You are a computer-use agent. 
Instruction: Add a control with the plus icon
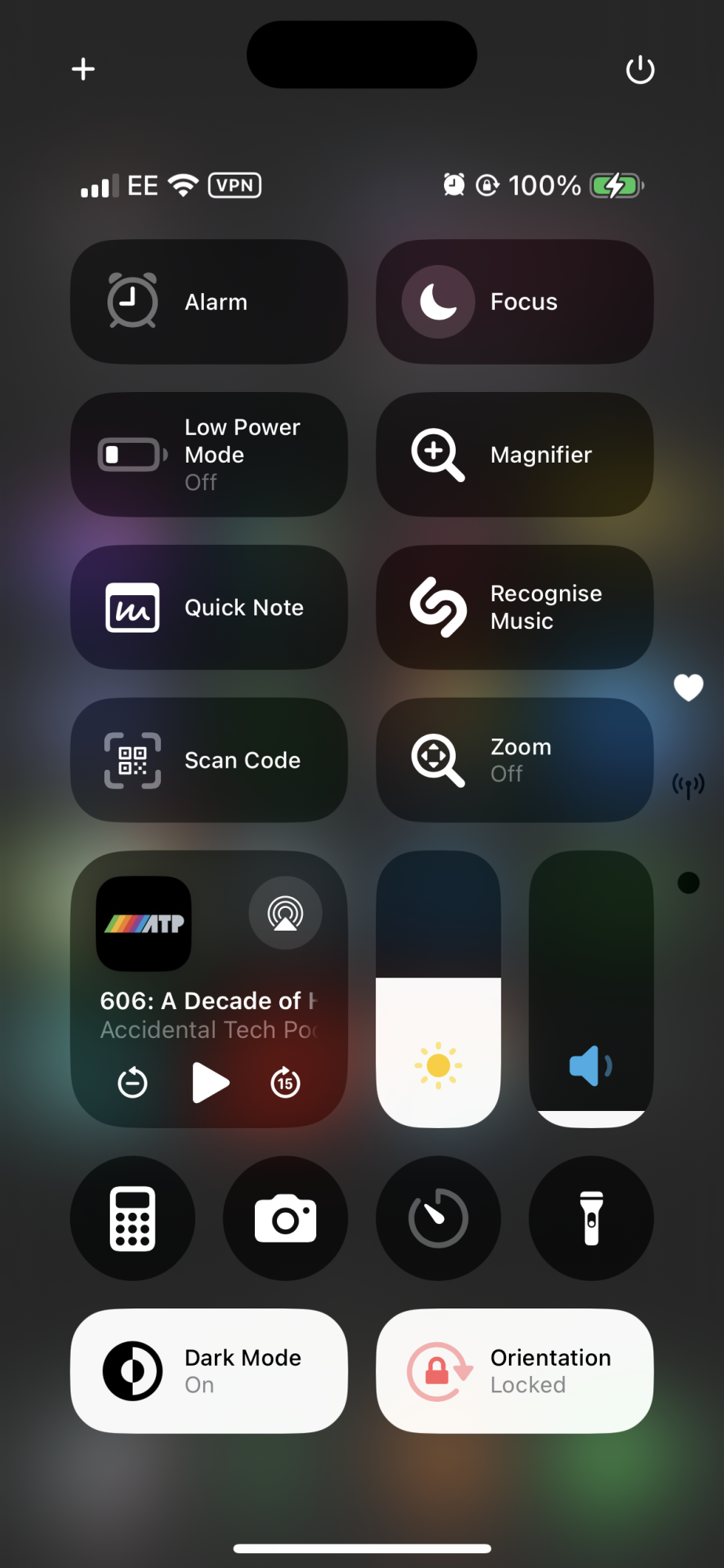click(x=83, y=69)
